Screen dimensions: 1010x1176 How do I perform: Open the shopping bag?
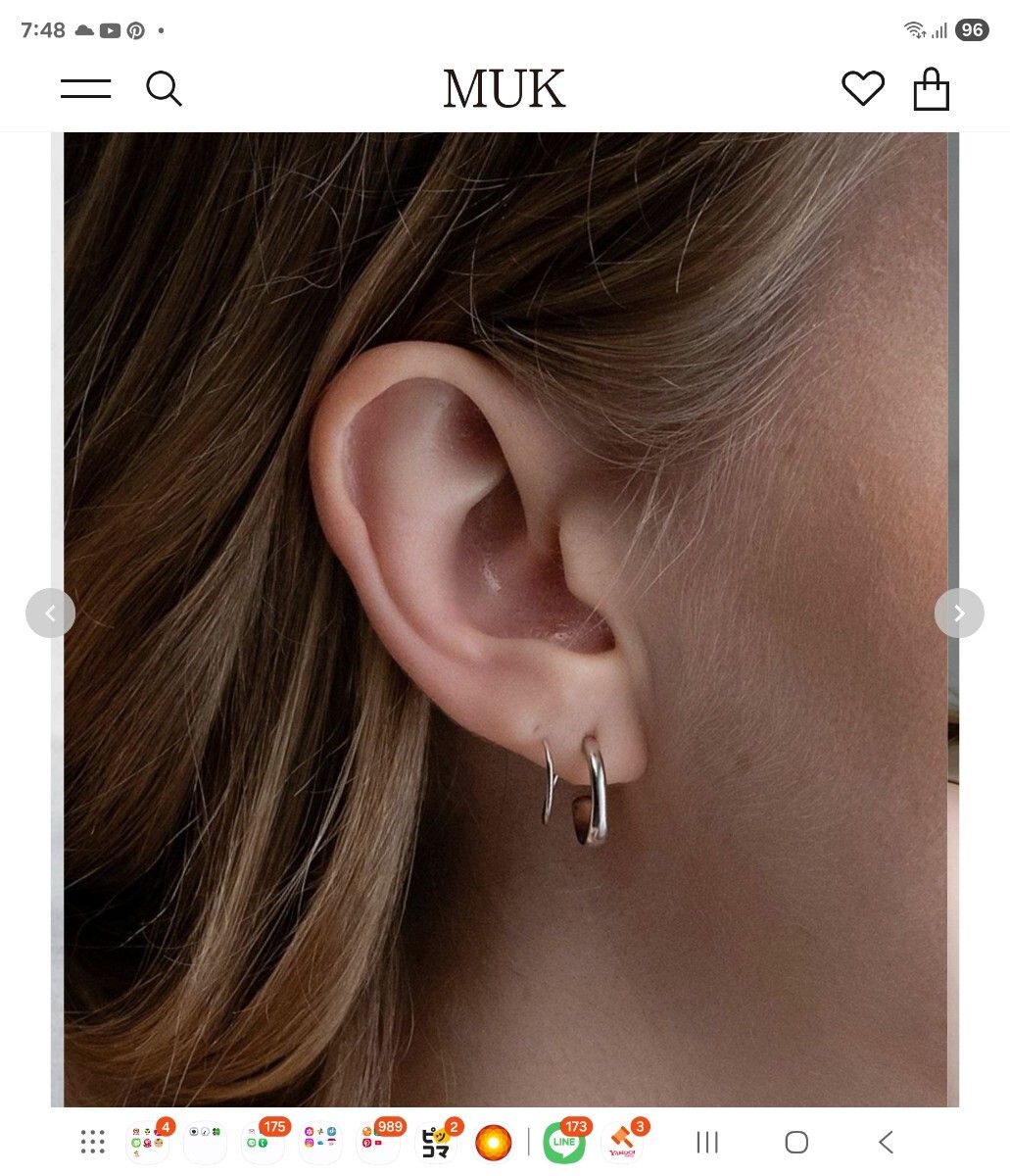tap(931, 90)
